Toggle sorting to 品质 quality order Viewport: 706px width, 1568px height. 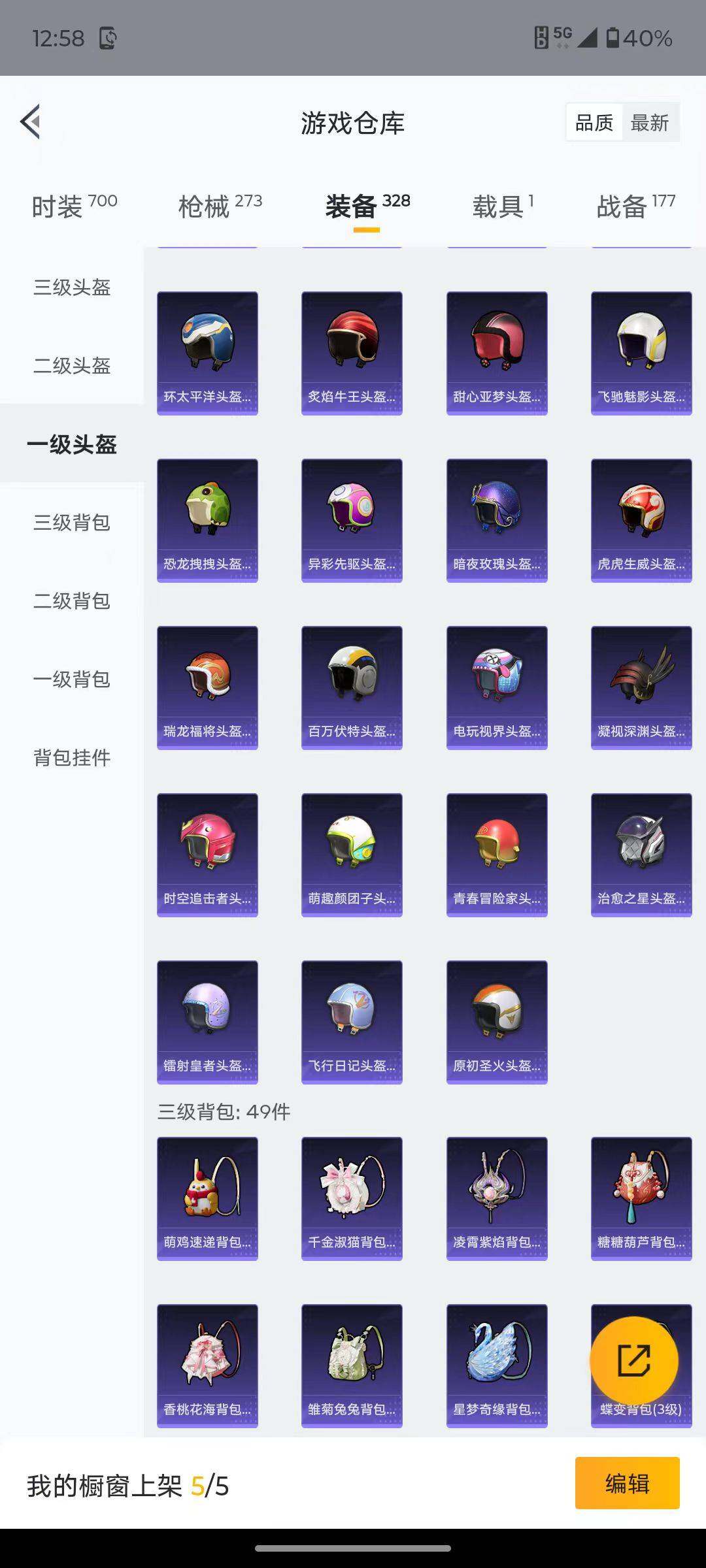(x=594, y=123)
